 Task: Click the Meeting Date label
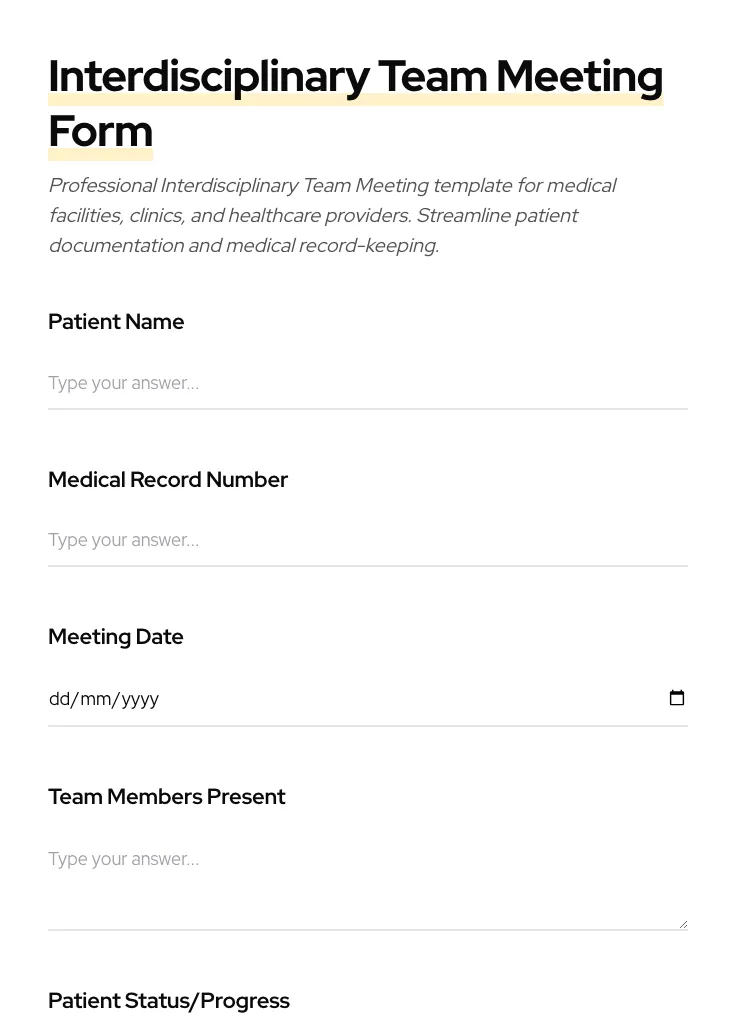coord(116,637)
